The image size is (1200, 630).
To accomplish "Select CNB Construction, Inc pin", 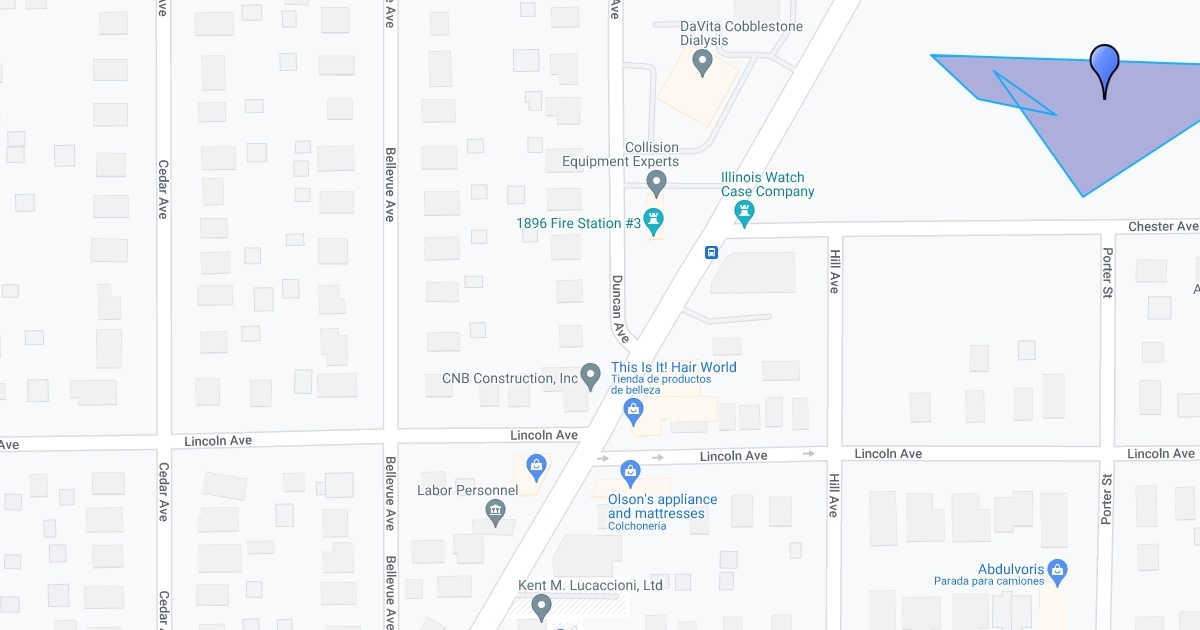I will pyautogui.click(x=590, y=376).
